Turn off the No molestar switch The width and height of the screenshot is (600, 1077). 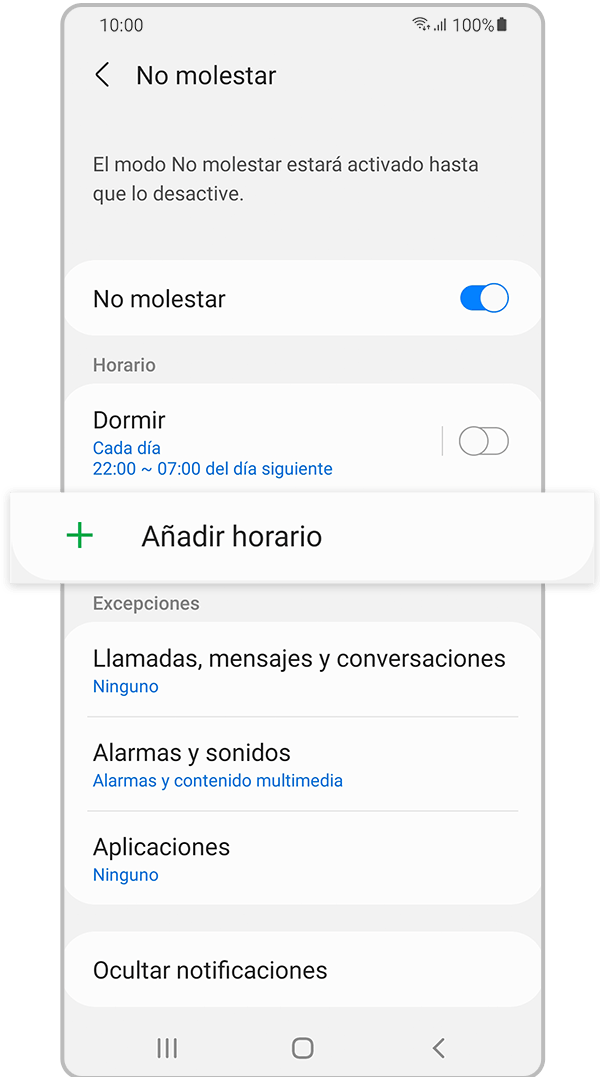click(x=484, y=298)
